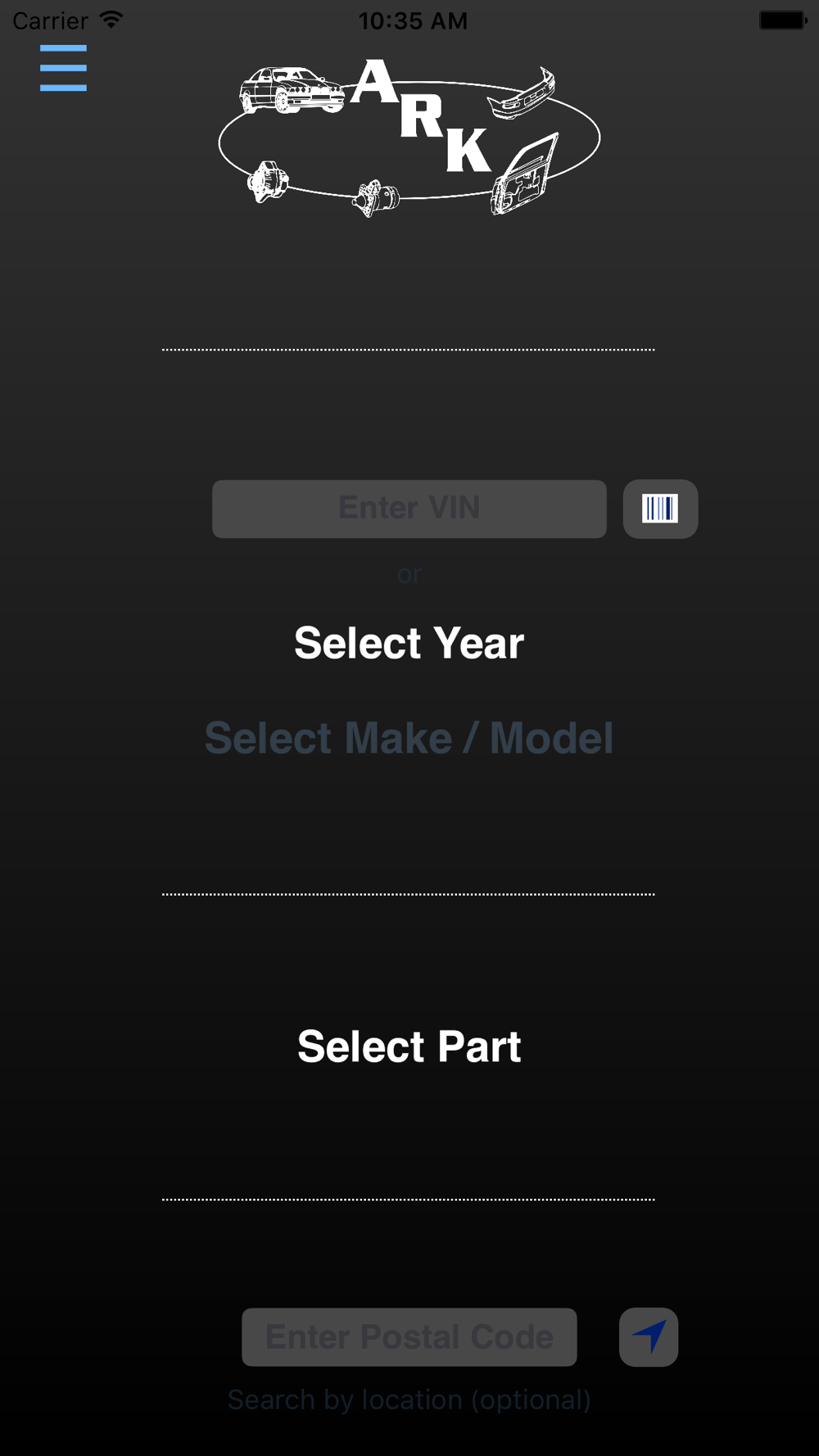Screen dimensions: 819x1456
Task: Open Select Part picker
Action: (x=409, y=1047)
